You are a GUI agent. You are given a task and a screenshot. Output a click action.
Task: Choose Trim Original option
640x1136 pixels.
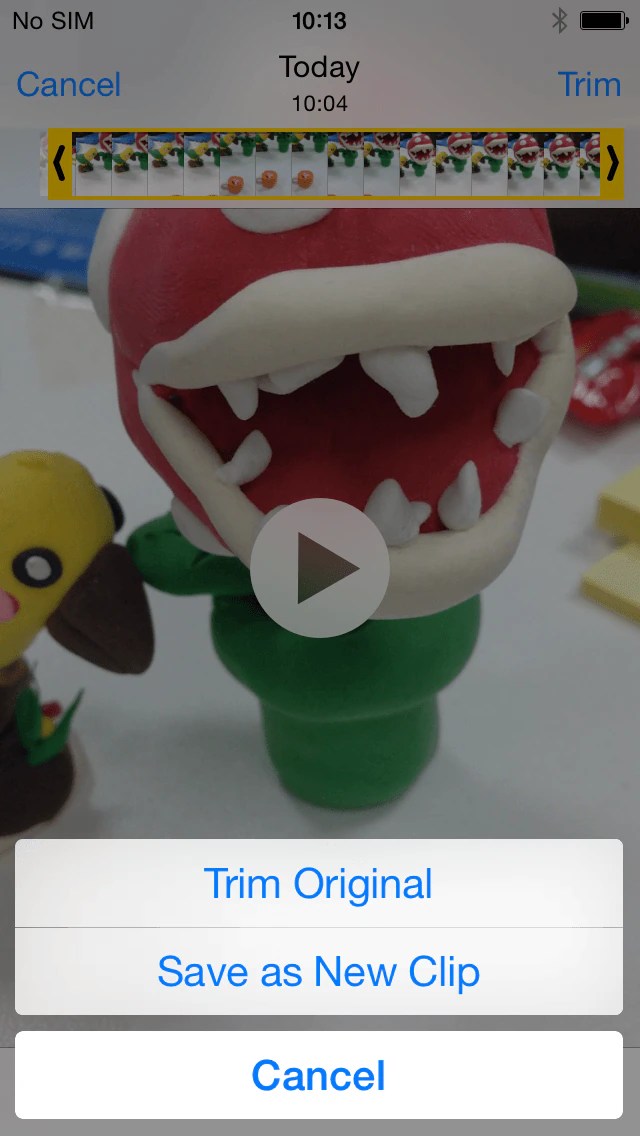coord(318,884)
